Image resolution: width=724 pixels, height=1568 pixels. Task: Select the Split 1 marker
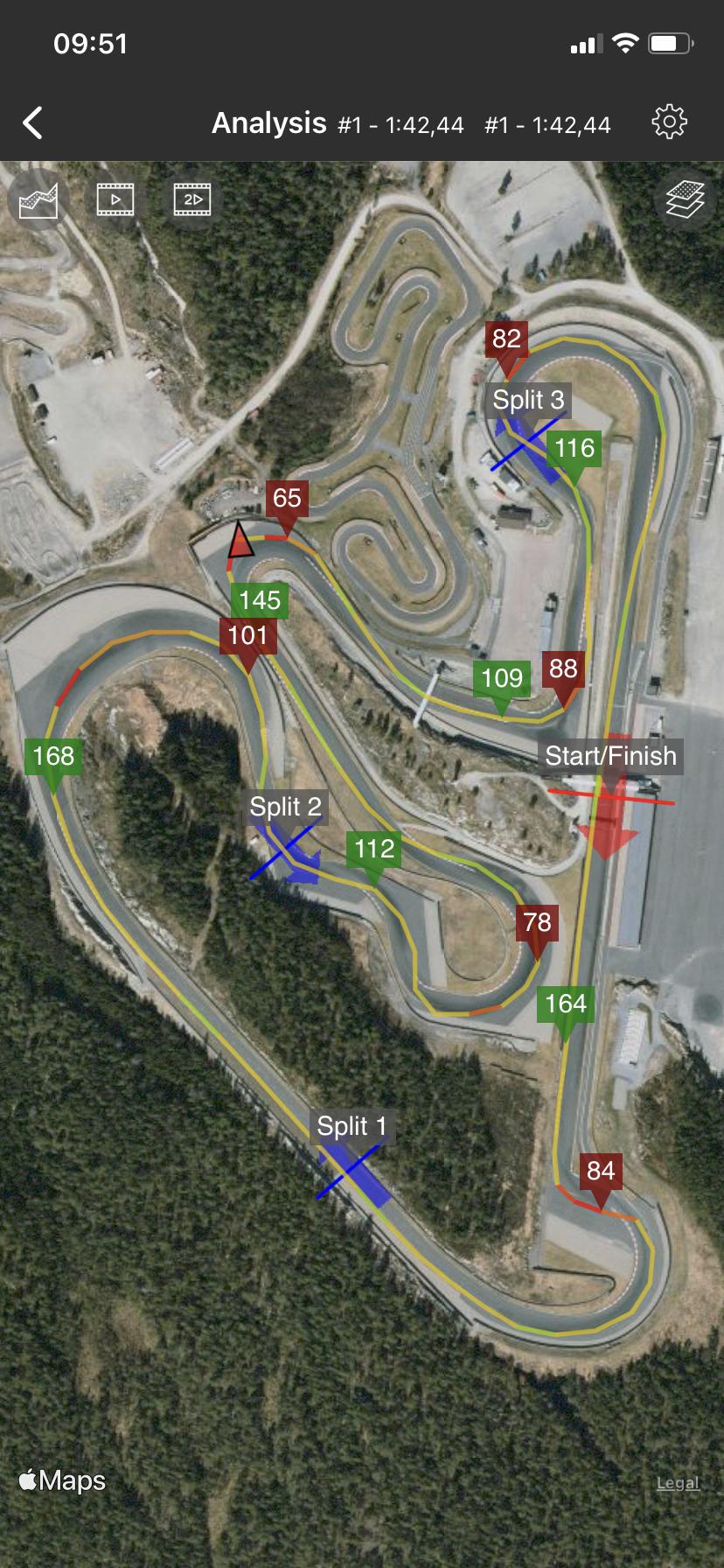tap(352, 1126)
